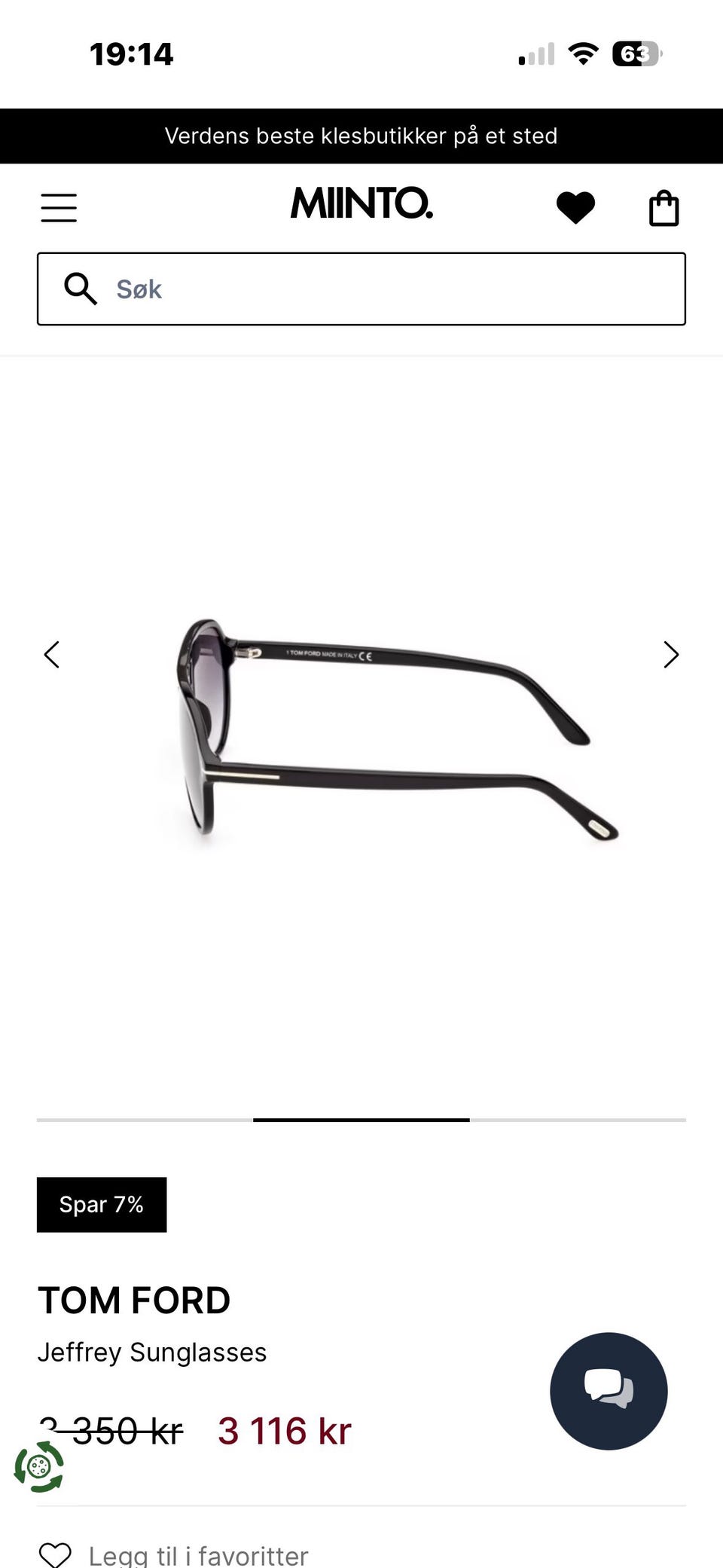Show the next product image
Image resolution: width=723 pixels, height=1568 pixels.
671,655
